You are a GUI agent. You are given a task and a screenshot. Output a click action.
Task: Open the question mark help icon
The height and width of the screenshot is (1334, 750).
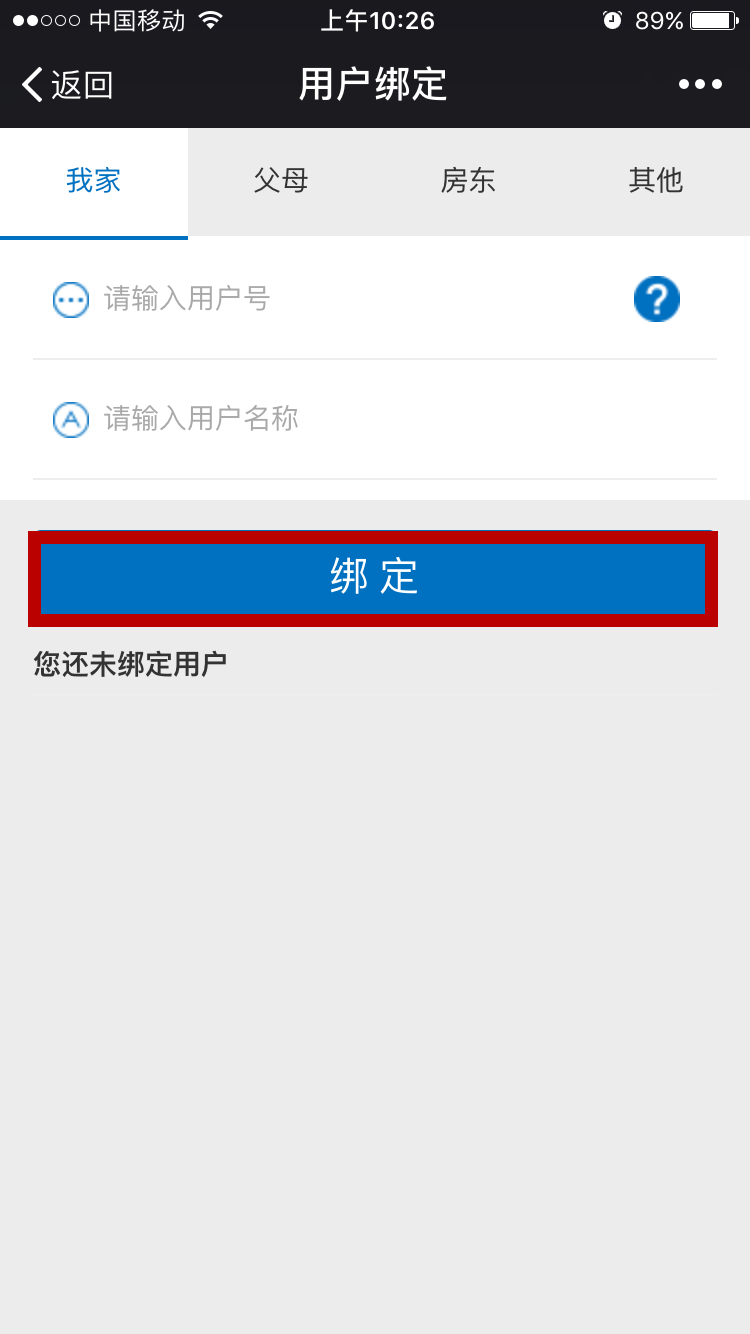coord(657,299)
